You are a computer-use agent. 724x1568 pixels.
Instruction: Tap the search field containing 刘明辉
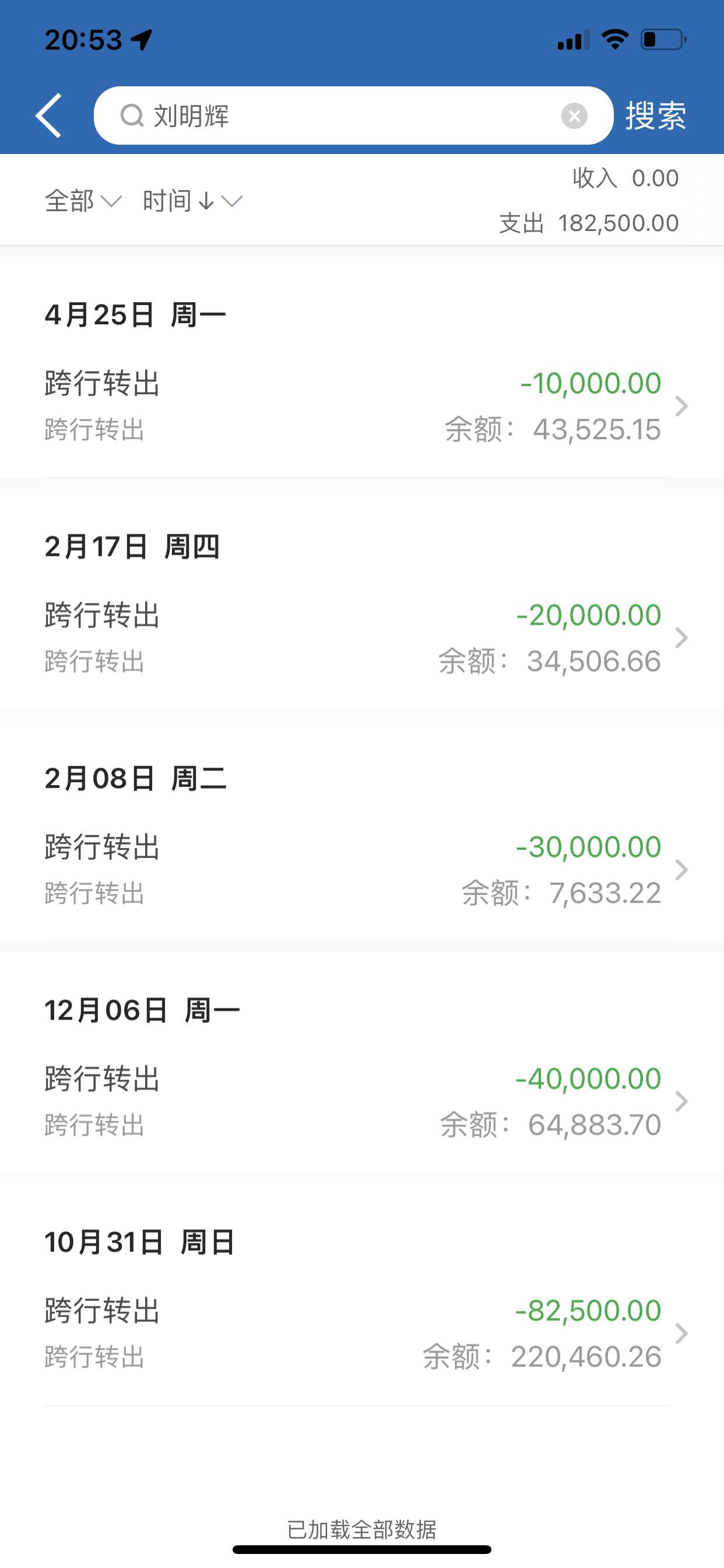point(340,116)
